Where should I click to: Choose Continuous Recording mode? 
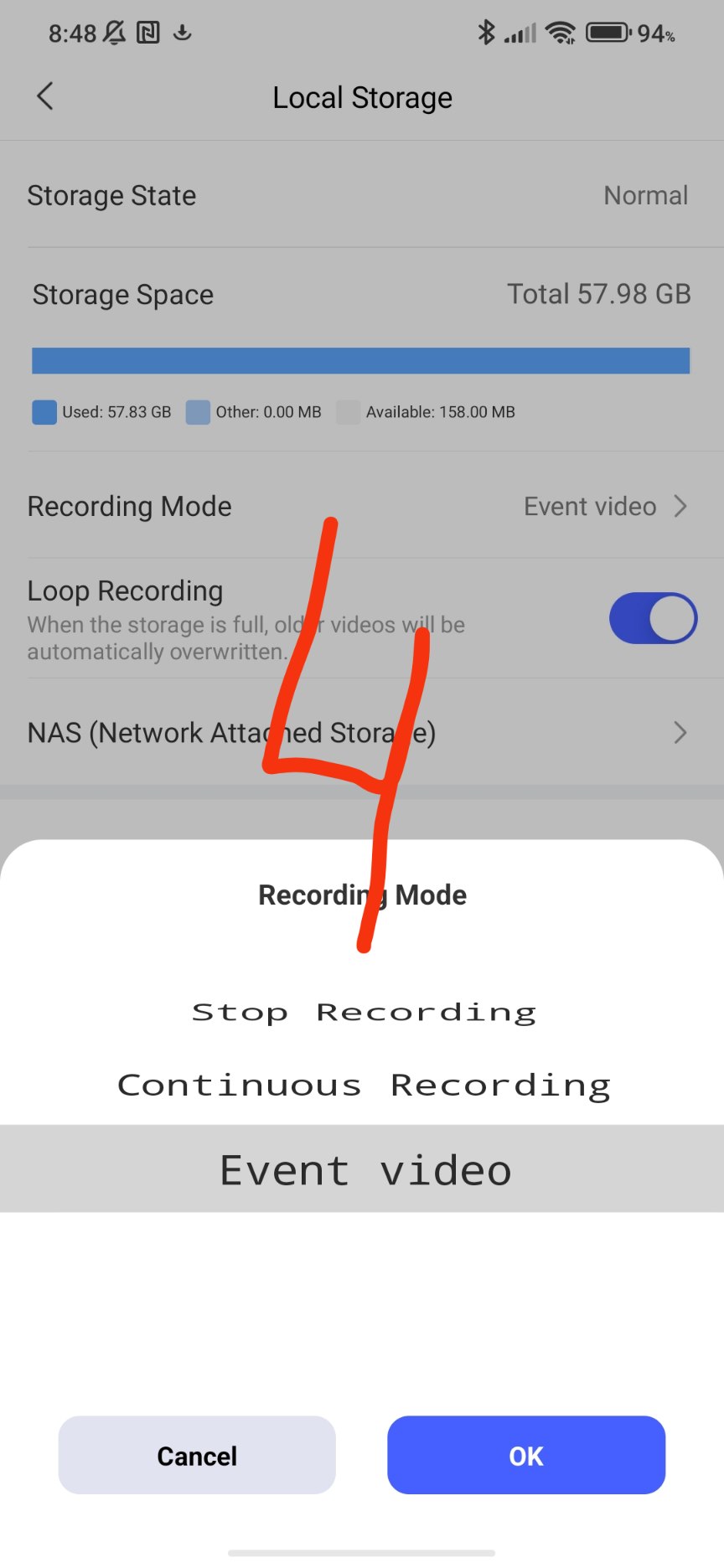tap(364, 1086)
